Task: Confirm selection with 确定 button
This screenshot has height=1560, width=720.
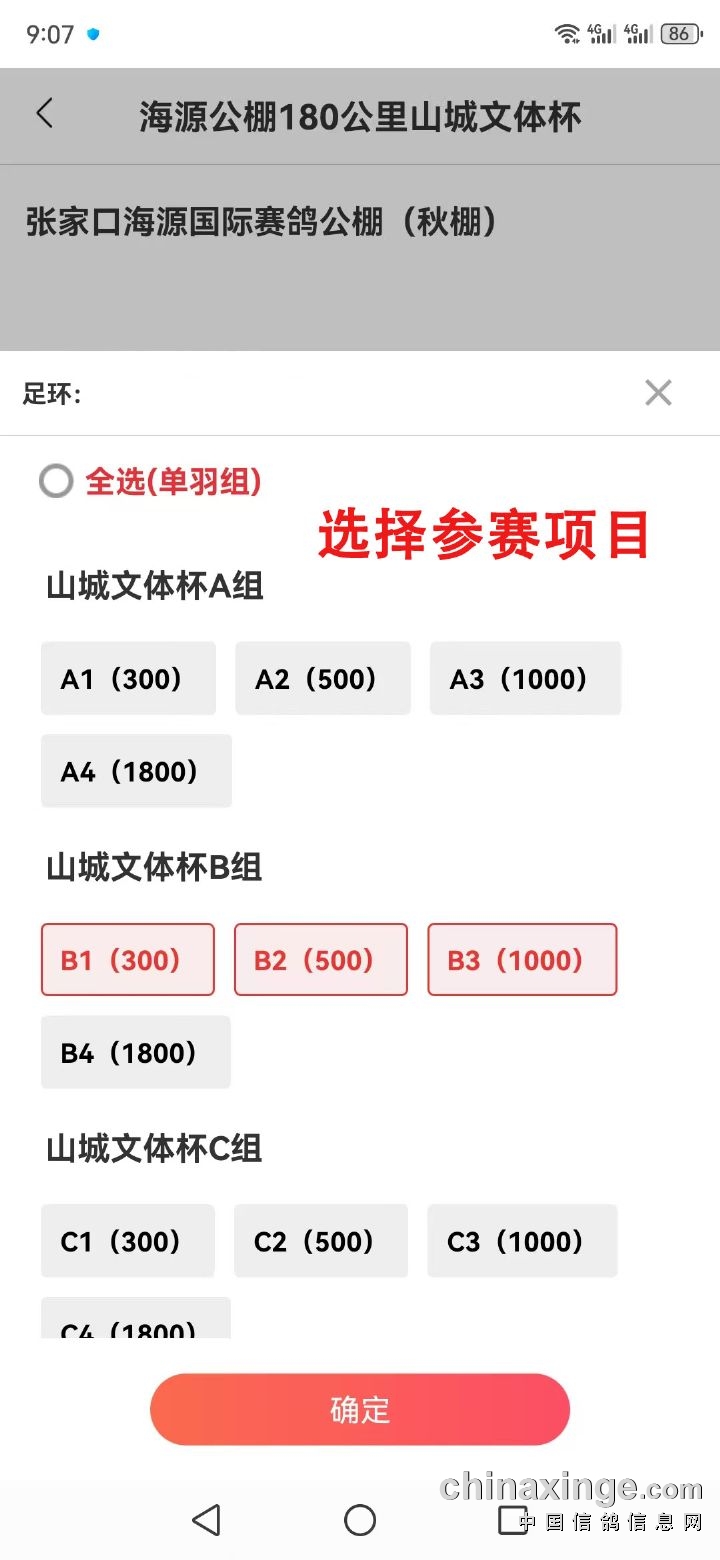Action: click(x=360, y=1409)
